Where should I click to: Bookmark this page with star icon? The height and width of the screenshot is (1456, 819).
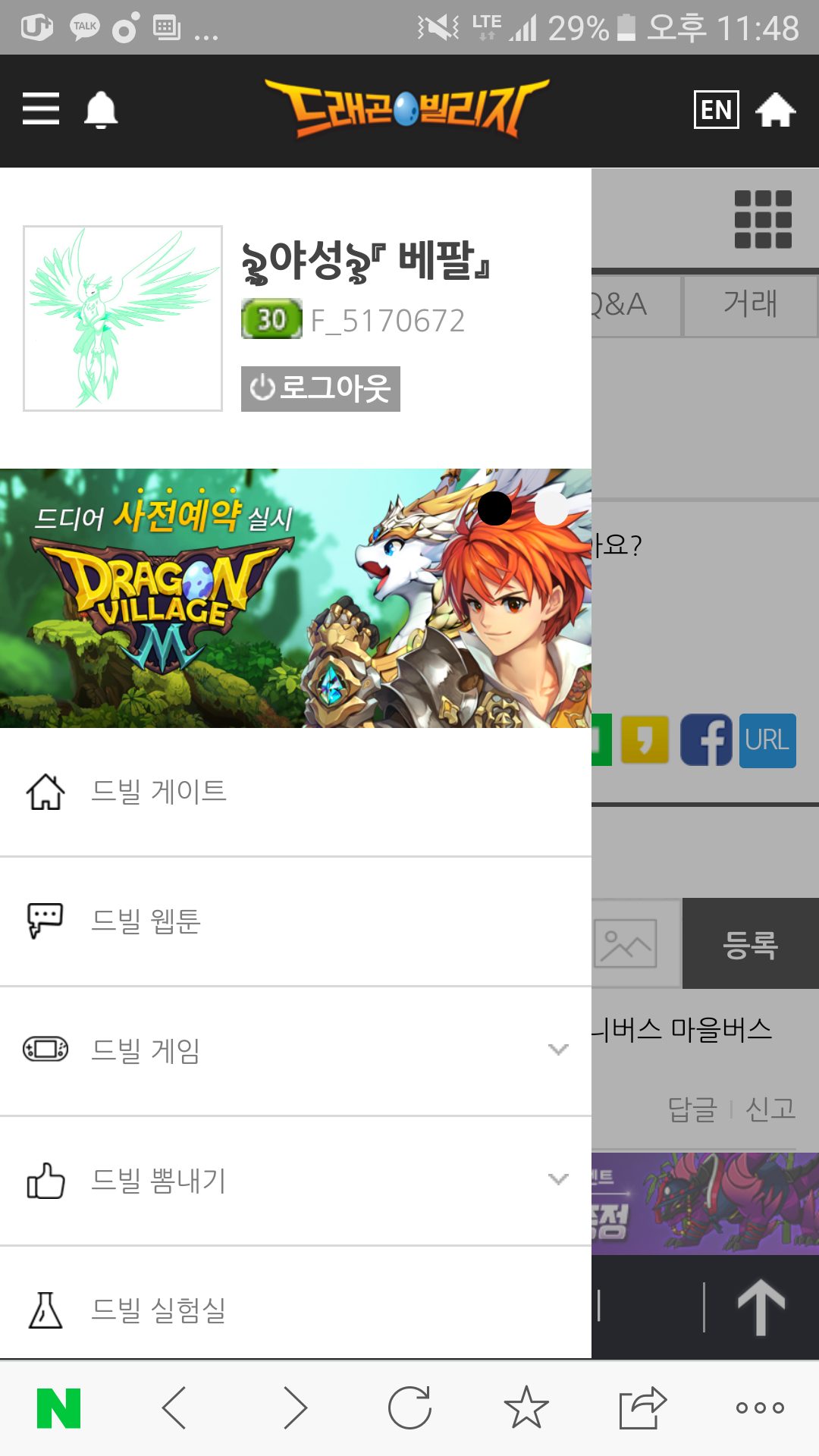tap(526, 1408)
